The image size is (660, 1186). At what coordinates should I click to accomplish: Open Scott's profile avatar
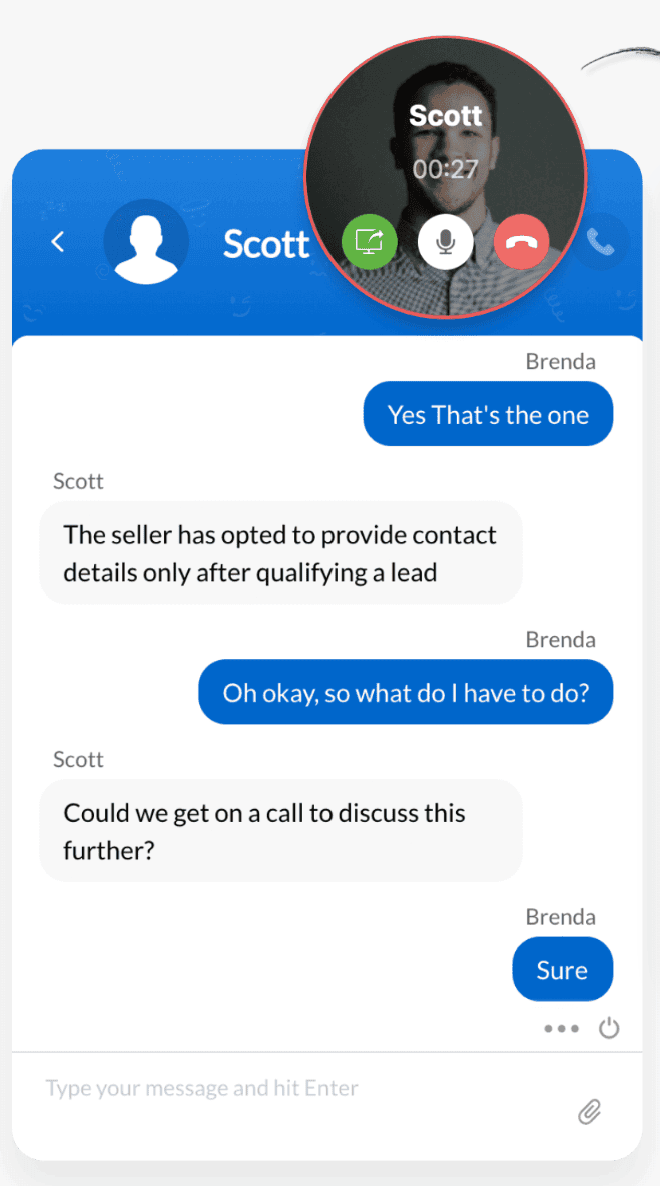(x=146, y=243)
